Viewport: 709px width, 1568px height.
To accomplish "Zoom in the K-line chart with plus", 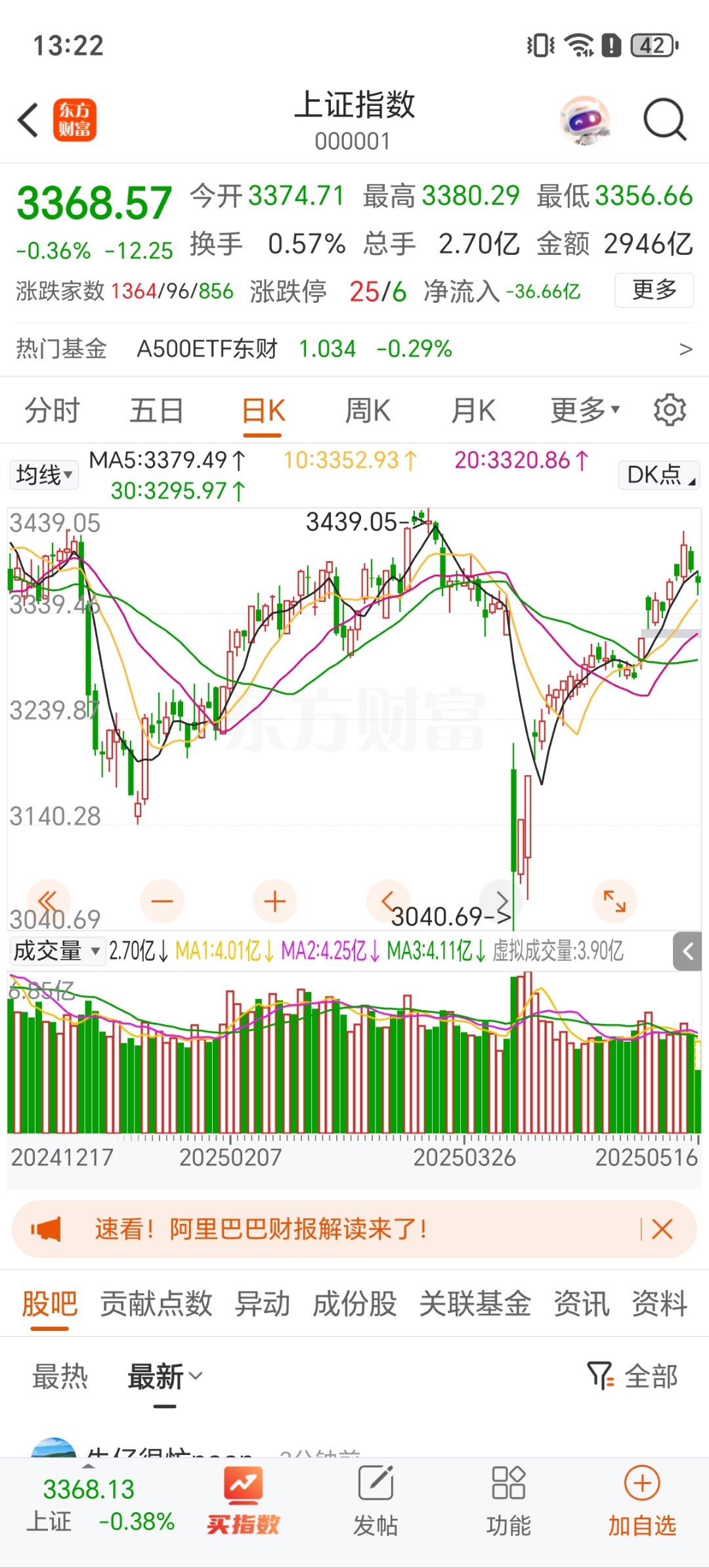I will pos(275,901).
